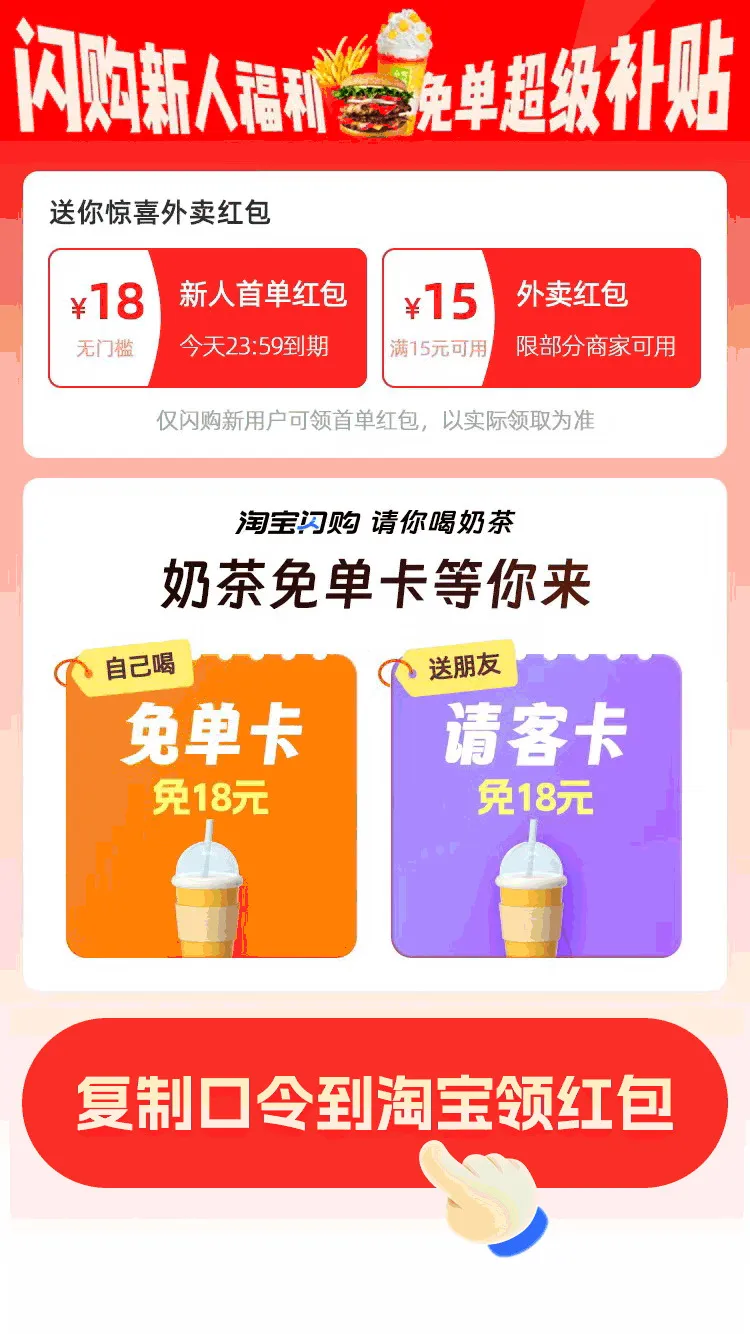Select the 送朋友 请客卡 card

(536, 805)
